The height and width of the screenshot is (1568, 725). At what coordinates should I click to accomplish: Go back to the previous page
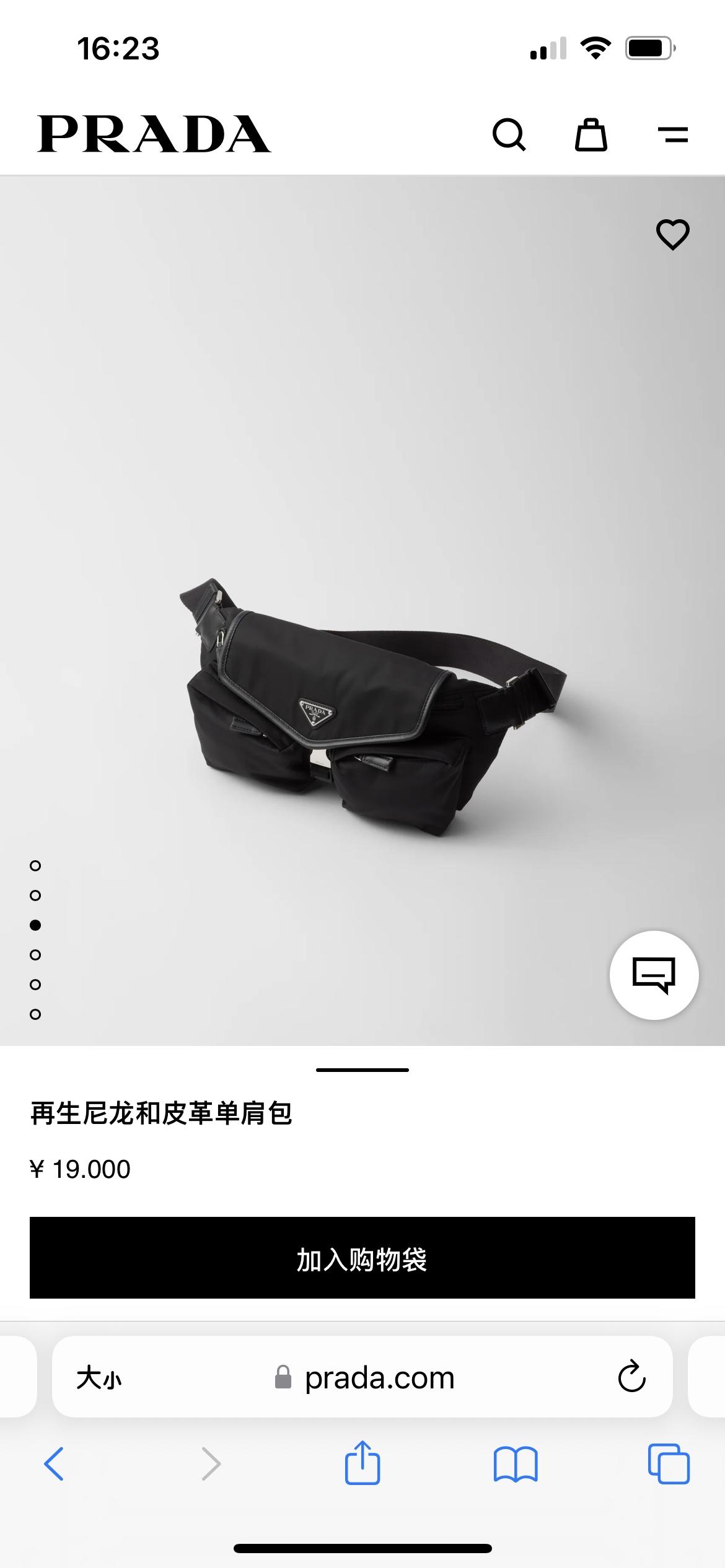(x=54, y=1464)
